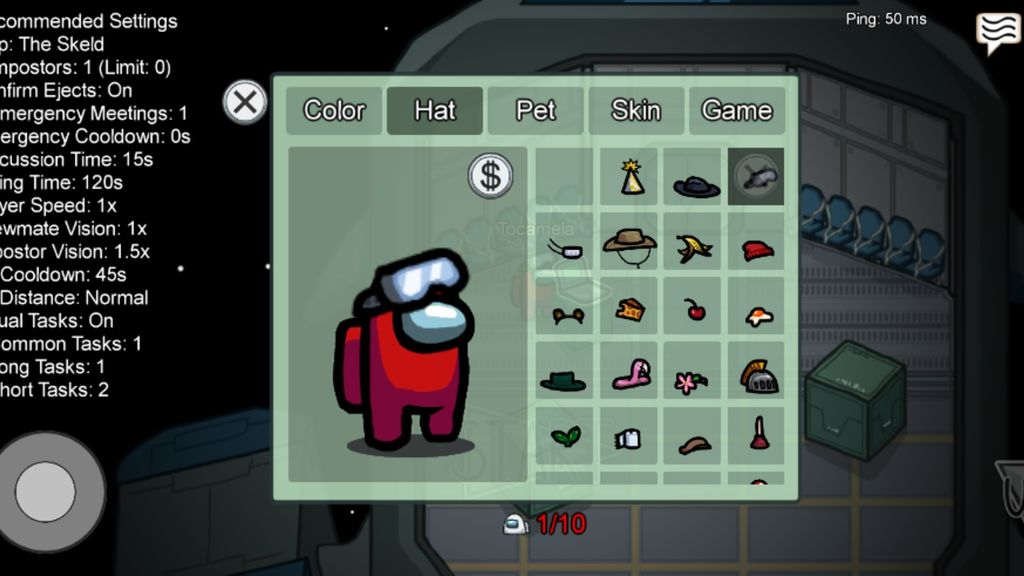The width and height of the screenshot is (1024, 576).
Task: Select the red beanie hat
Action: click(757, 247)
